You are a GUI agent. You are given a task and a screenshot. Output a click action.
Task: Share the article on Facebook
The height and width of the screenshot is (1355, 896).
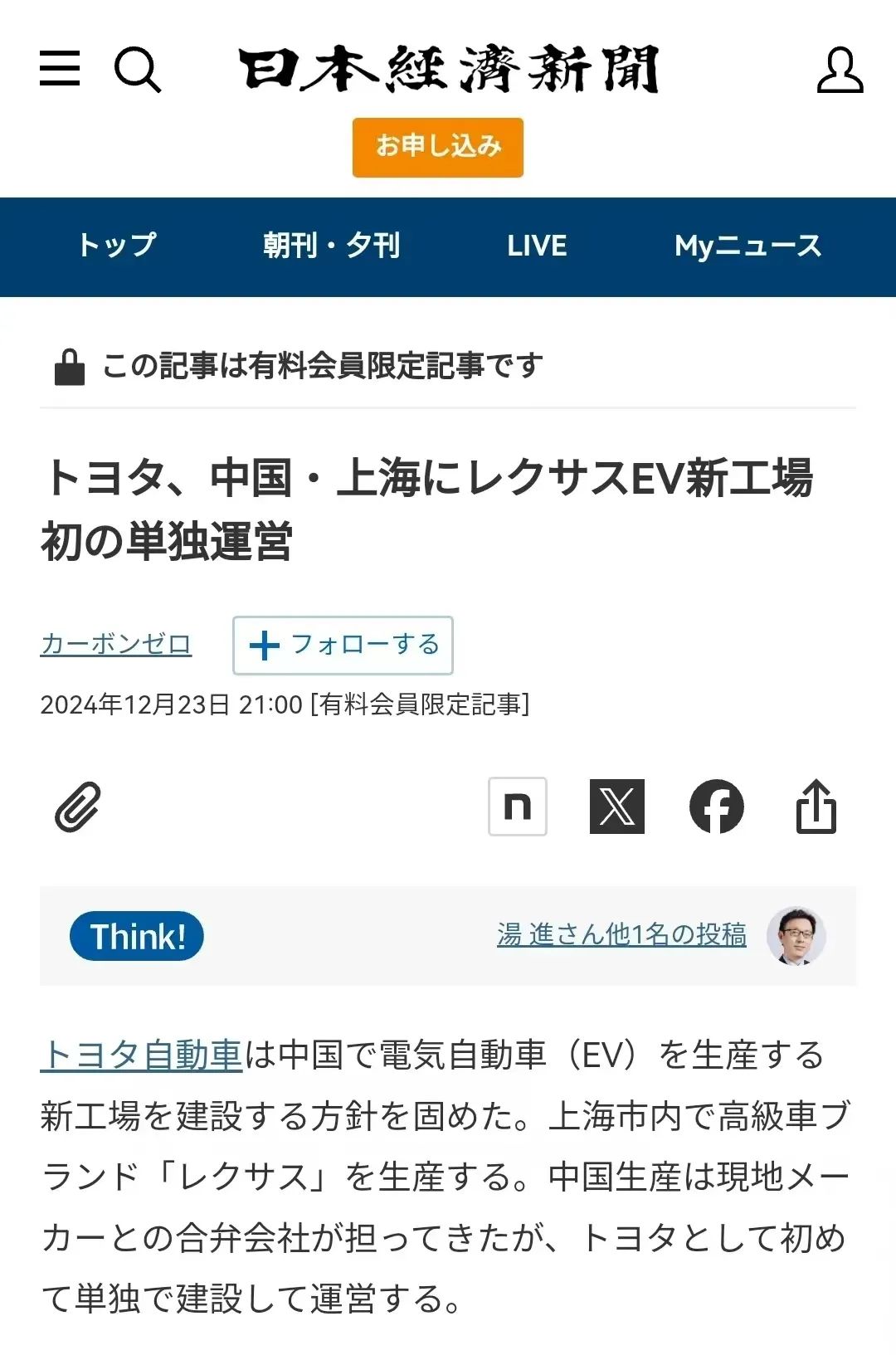coord(716,806)
